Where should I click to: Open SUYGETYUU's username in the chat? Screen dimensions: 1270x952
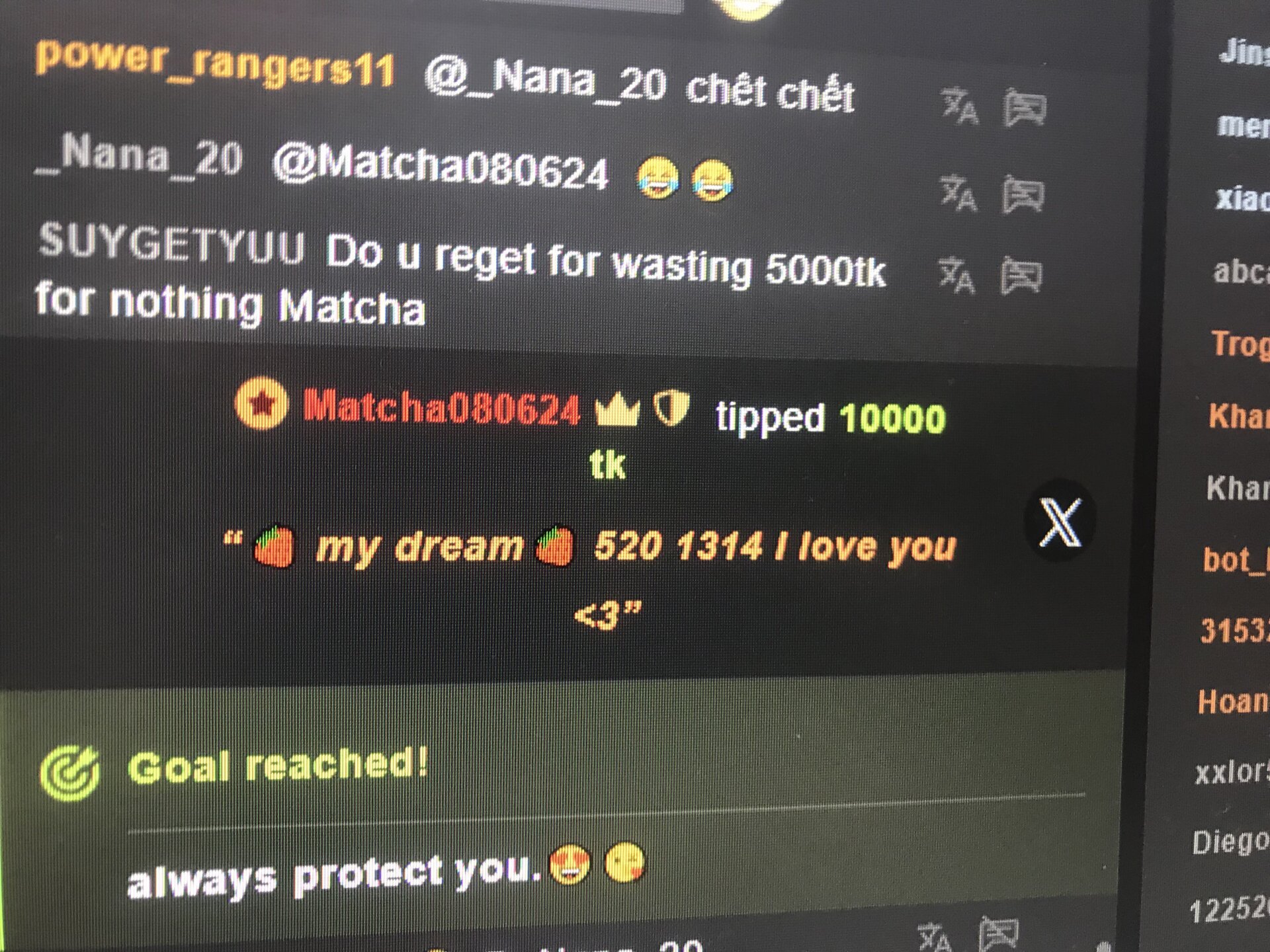coord(172,244)
